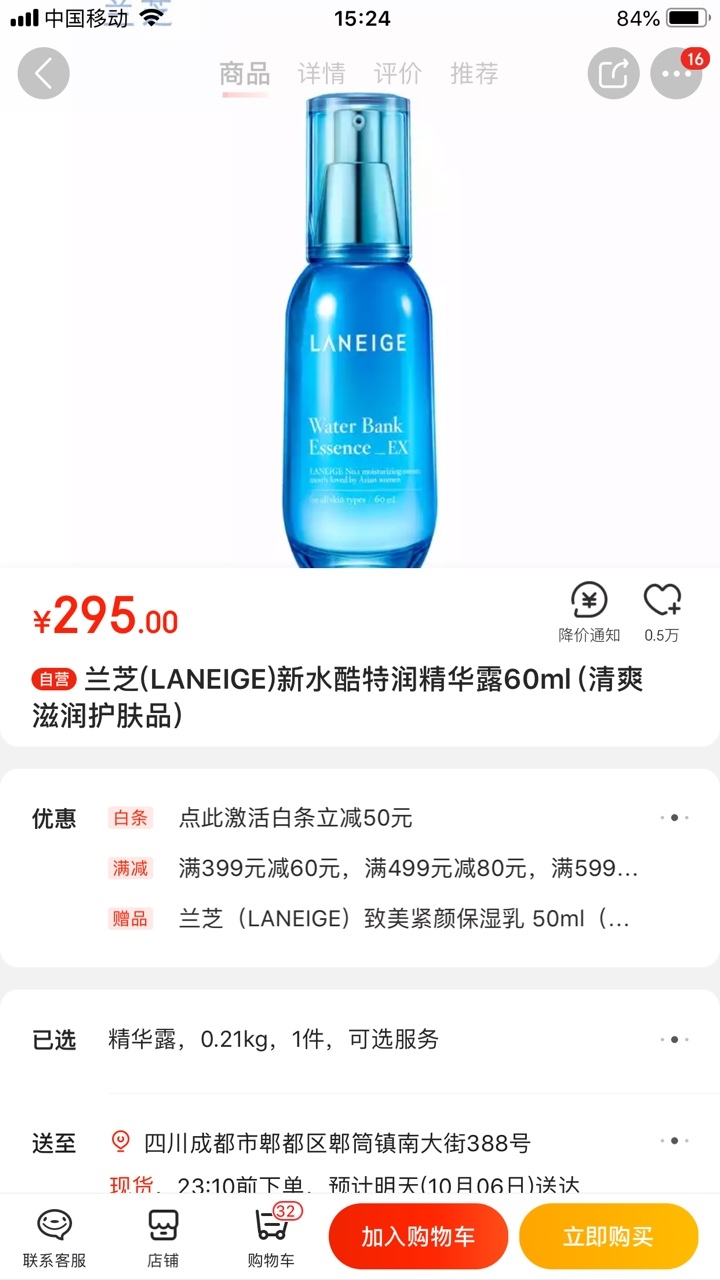Screen dimensions: 720x1280
Task: Go back using the arrow icon
Action: pos(43,73)
